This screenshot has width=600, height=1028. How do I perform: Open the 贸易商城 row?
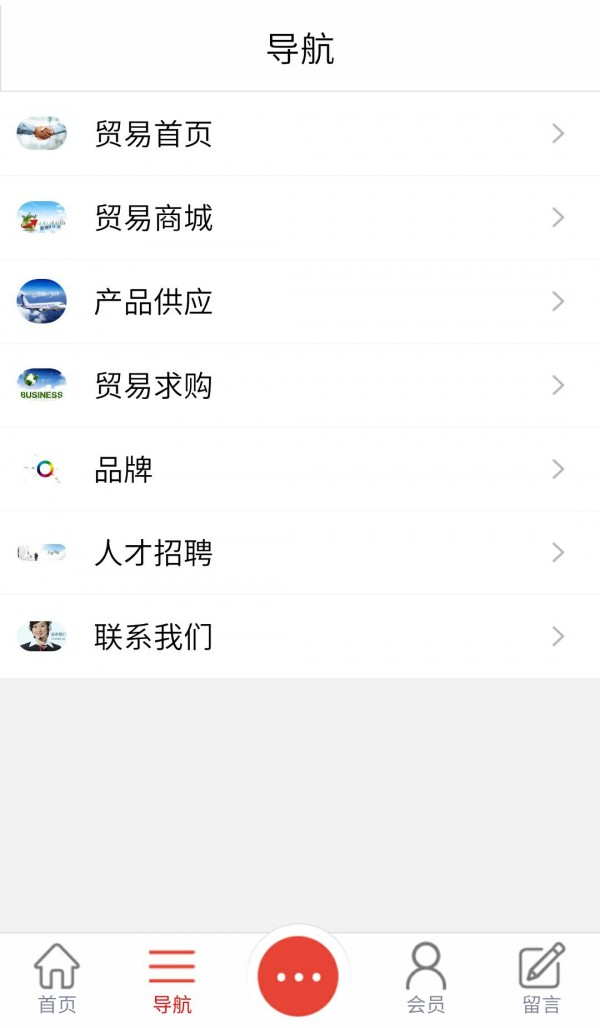click(300, 218)
